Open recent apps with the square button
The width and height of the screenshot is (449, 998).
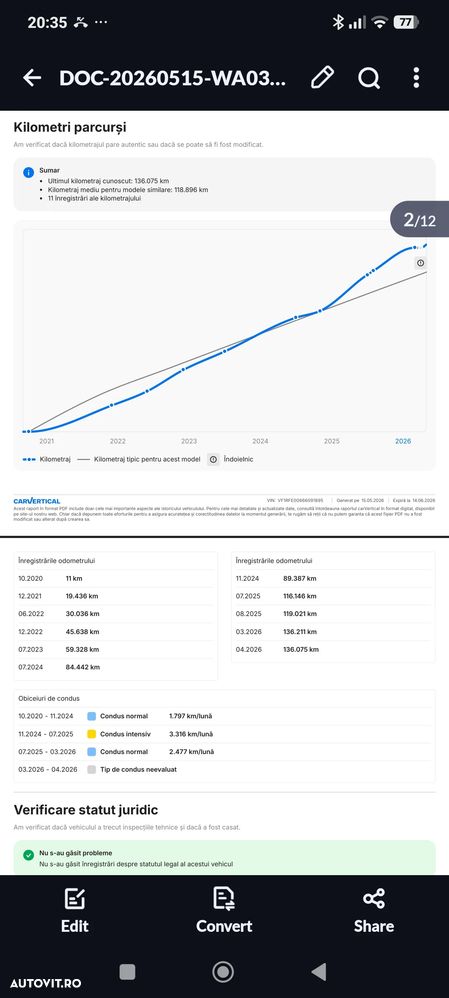click(127, 972)
